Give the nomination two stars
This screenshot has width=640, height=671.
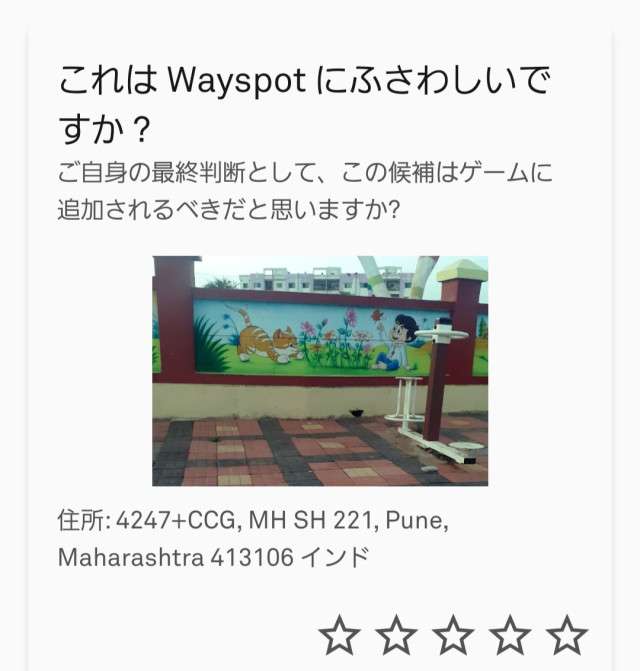[x=397, y=635]
